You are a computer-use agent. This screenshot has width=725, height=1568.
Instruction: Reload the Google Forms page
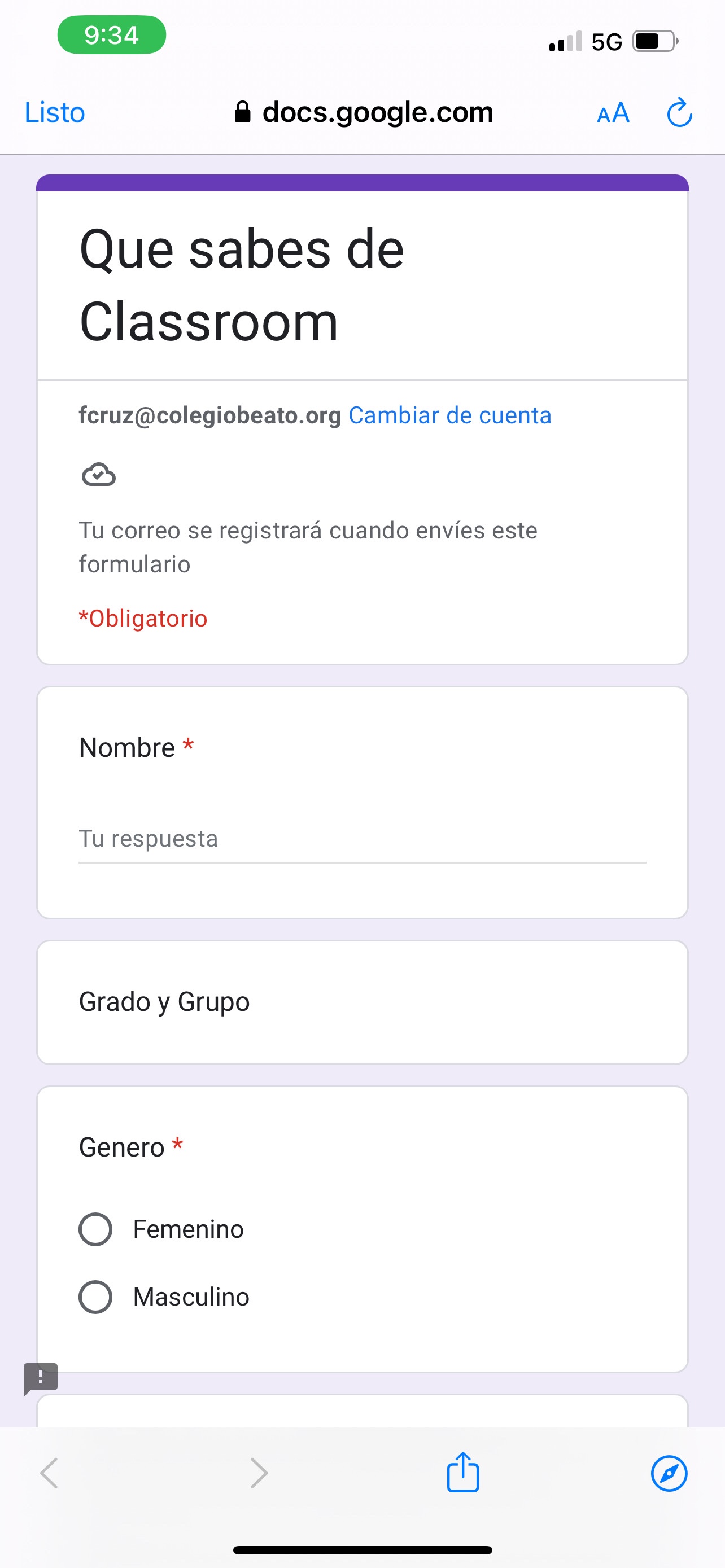coord(679,113)
